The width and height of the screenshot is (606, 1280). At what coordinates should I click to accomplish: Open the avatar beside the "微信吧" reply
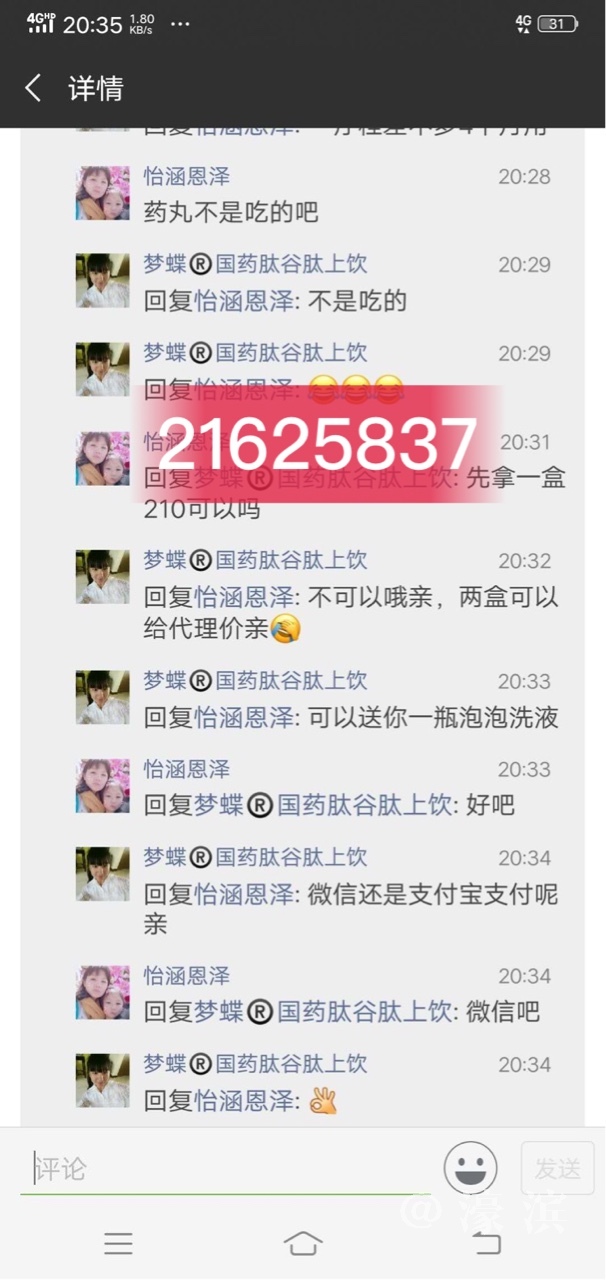coord(103,992)
